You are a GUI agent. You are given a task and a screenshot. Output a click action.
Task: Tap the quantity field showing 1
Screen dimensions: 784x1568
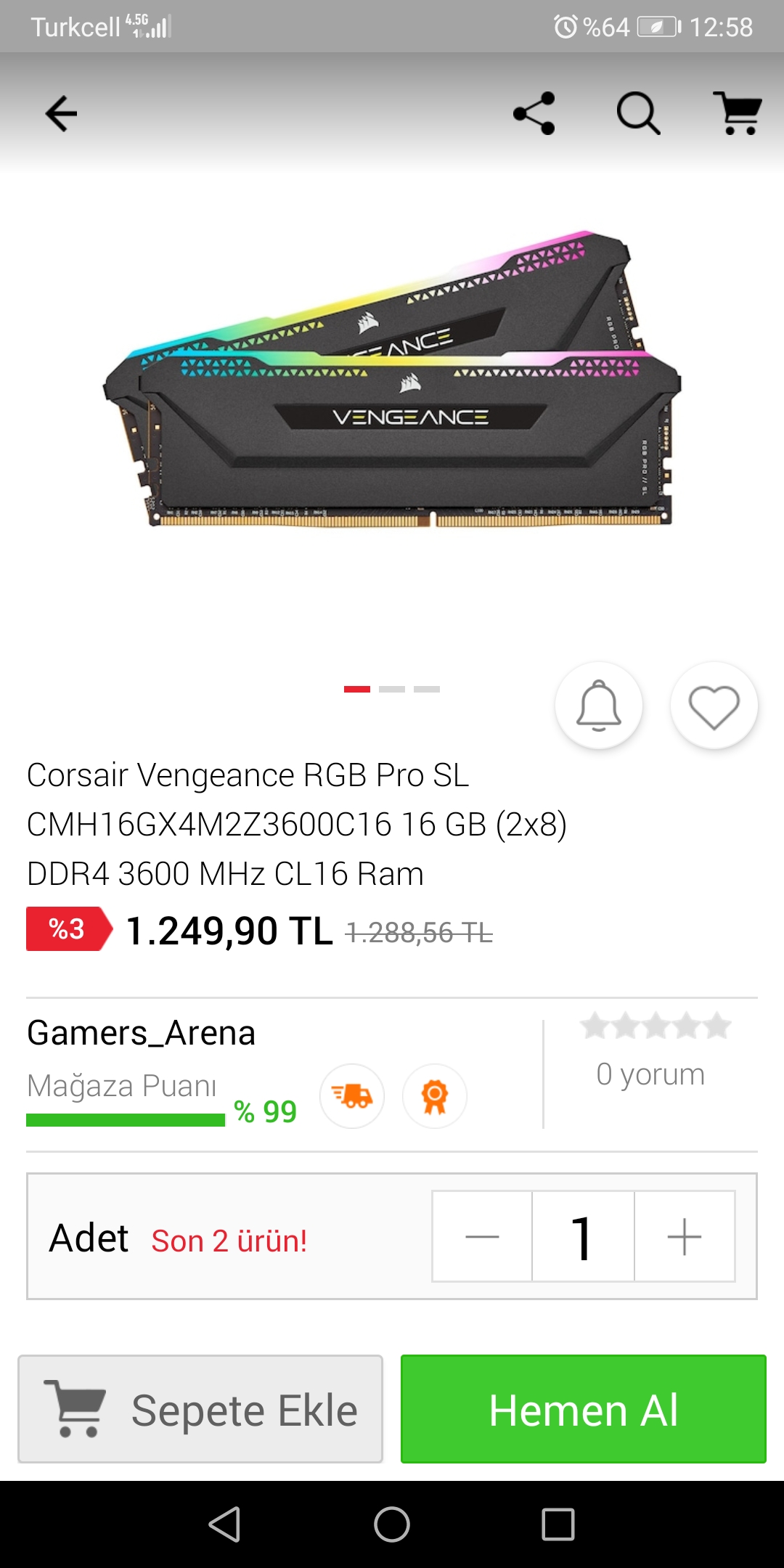click(x=583, y=1236)
